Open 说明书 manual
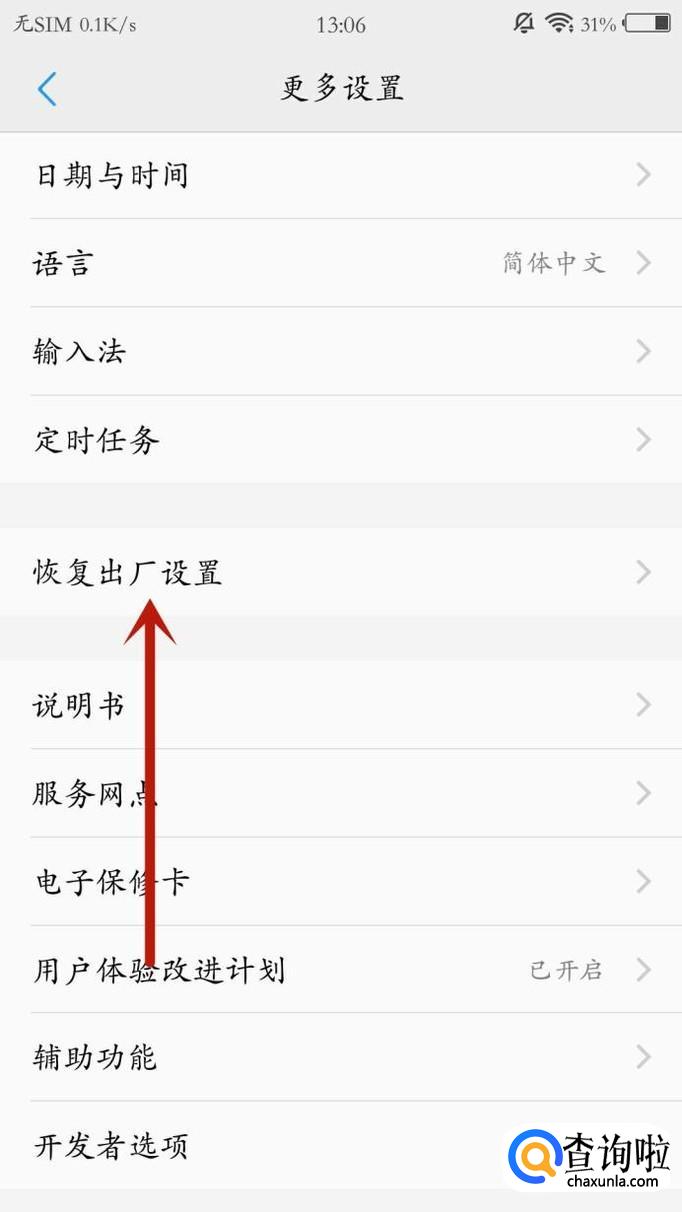Image resolution: width=682 pixels, height=1212 pixels. coord(340,705)
